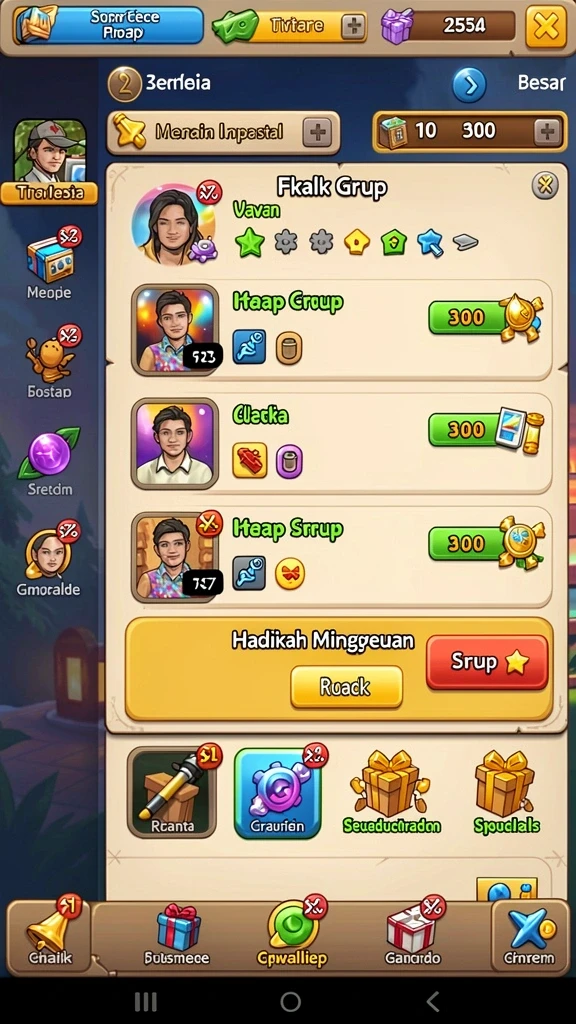
Task: Open the blue arrow next to Besar
Action: [469, 85]
